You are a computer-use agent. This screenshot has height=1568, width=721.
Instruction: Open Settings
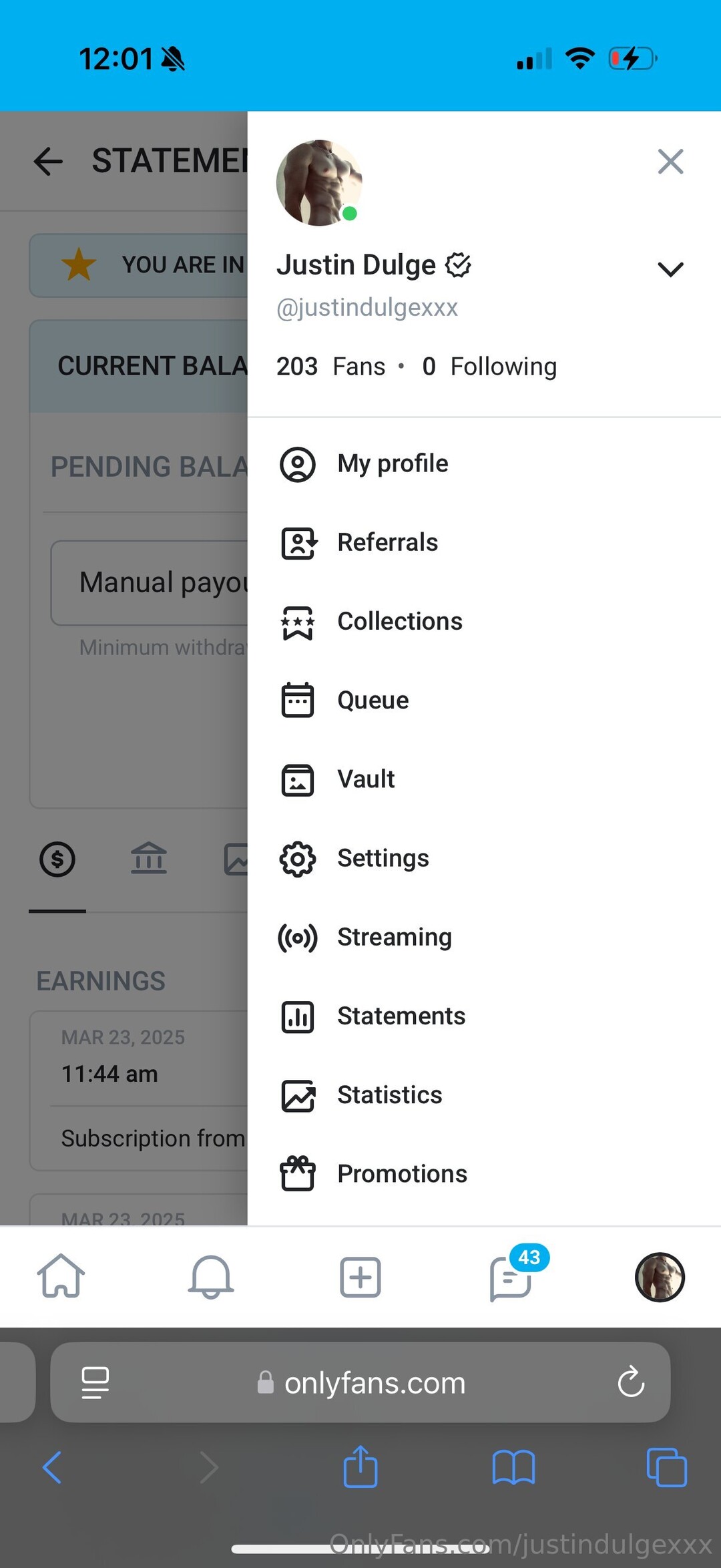(x=383, y=858)
